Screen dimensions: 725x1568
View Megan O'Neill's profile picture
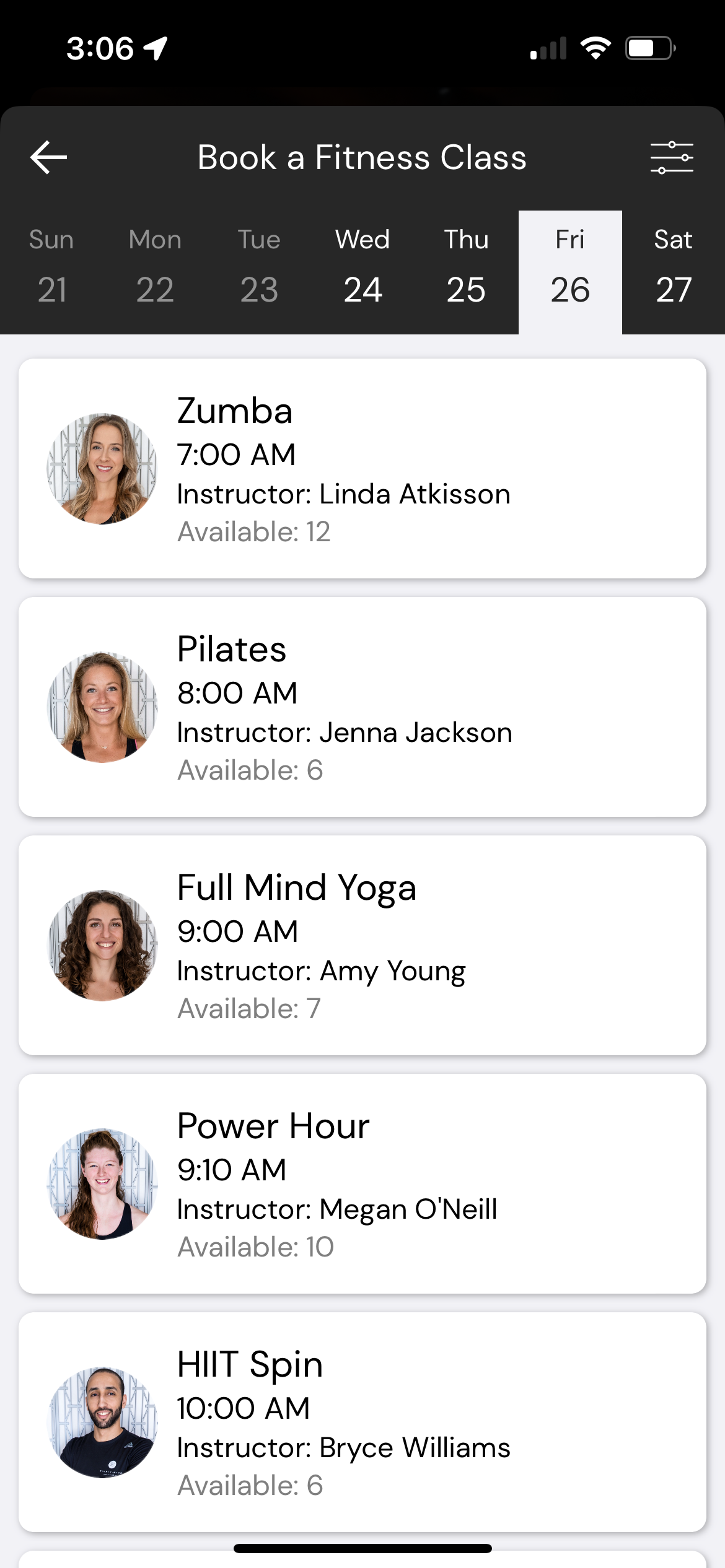102,1184
